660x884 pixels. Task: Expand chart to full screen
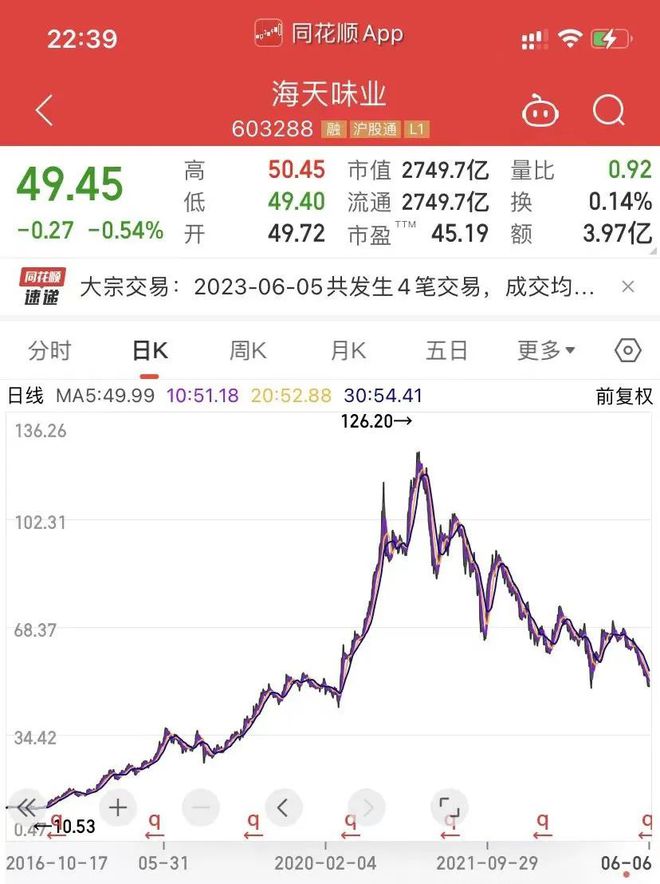(x=449, y=806)
